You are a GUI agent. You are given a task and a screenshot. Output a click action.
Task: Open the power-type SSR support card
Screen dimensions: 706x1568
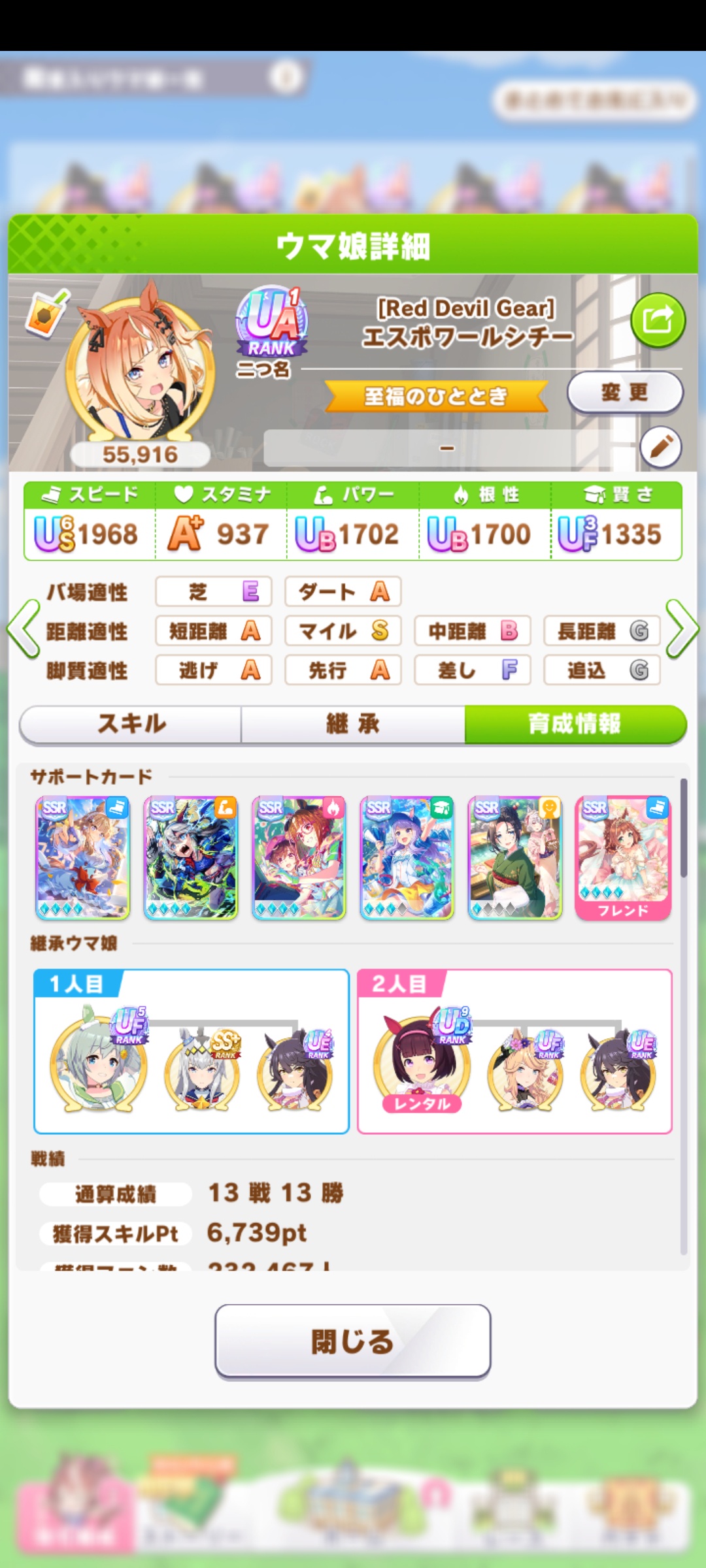coord(190,857)
